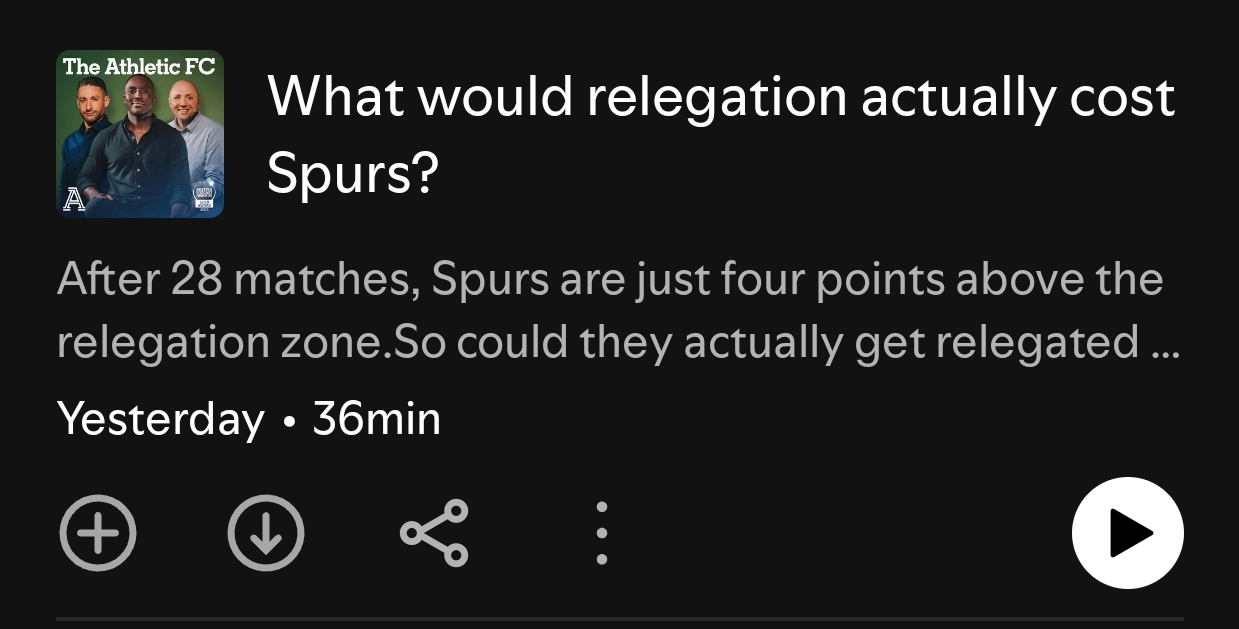Viewport: 1239px width, 629px height.
Task: Play the Spurs relegation episode
Action: tap(1127, 533)
